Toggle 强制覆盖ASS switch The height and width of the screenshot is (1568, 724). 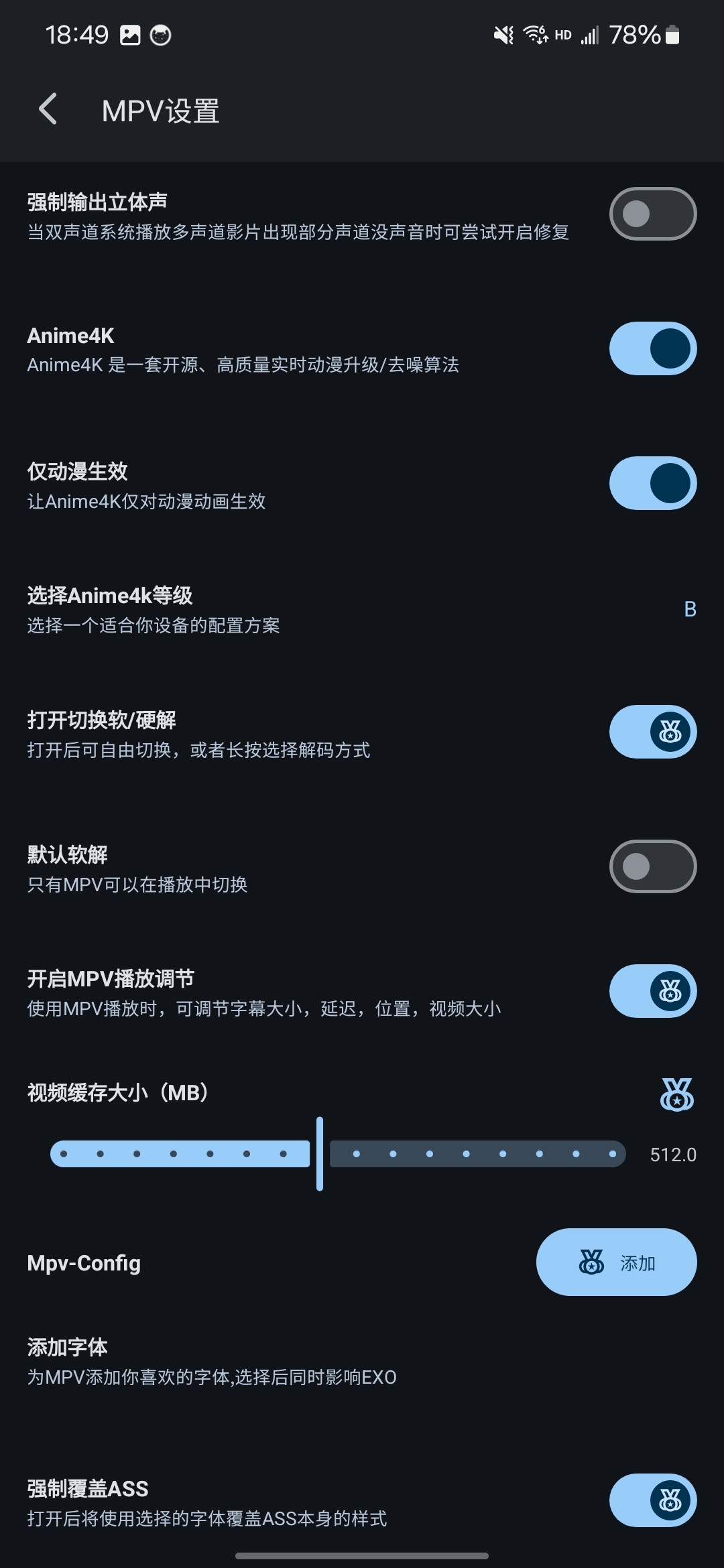click(652, 1500)
